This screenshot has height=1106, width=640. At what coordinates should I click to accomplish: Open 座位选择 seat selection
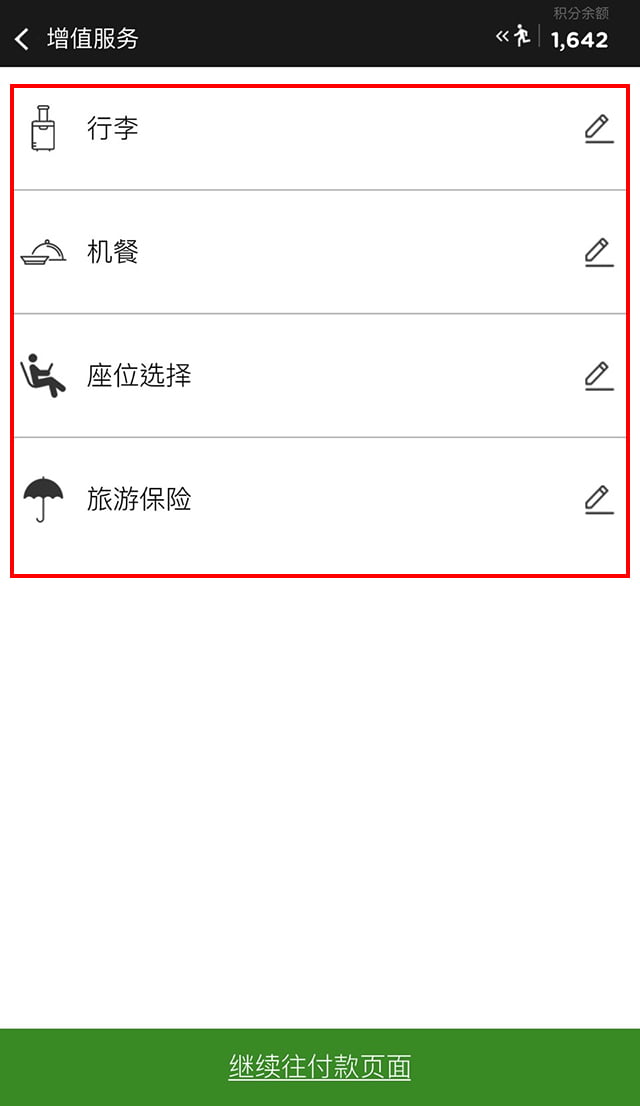[138, 376]
